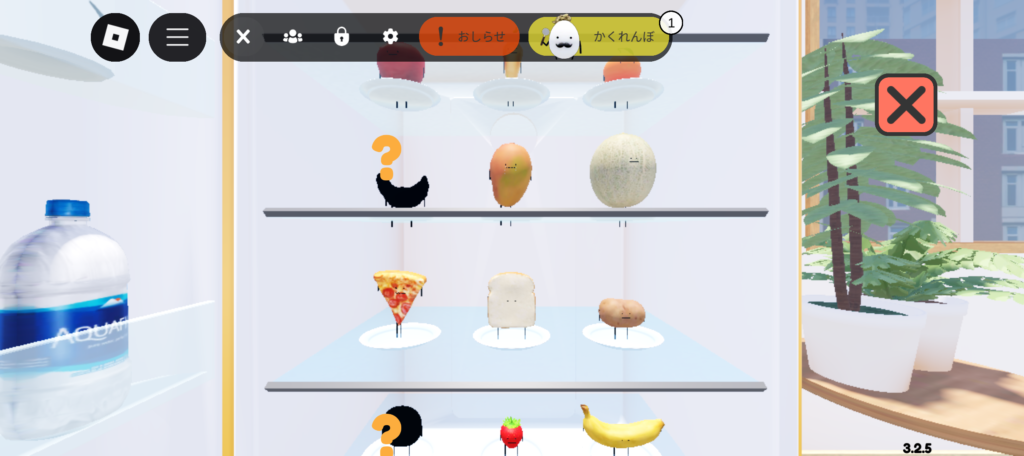Choose the banana character
Image resolution: width=1024 pixels, height=456 pixels.
pos(622,427)
